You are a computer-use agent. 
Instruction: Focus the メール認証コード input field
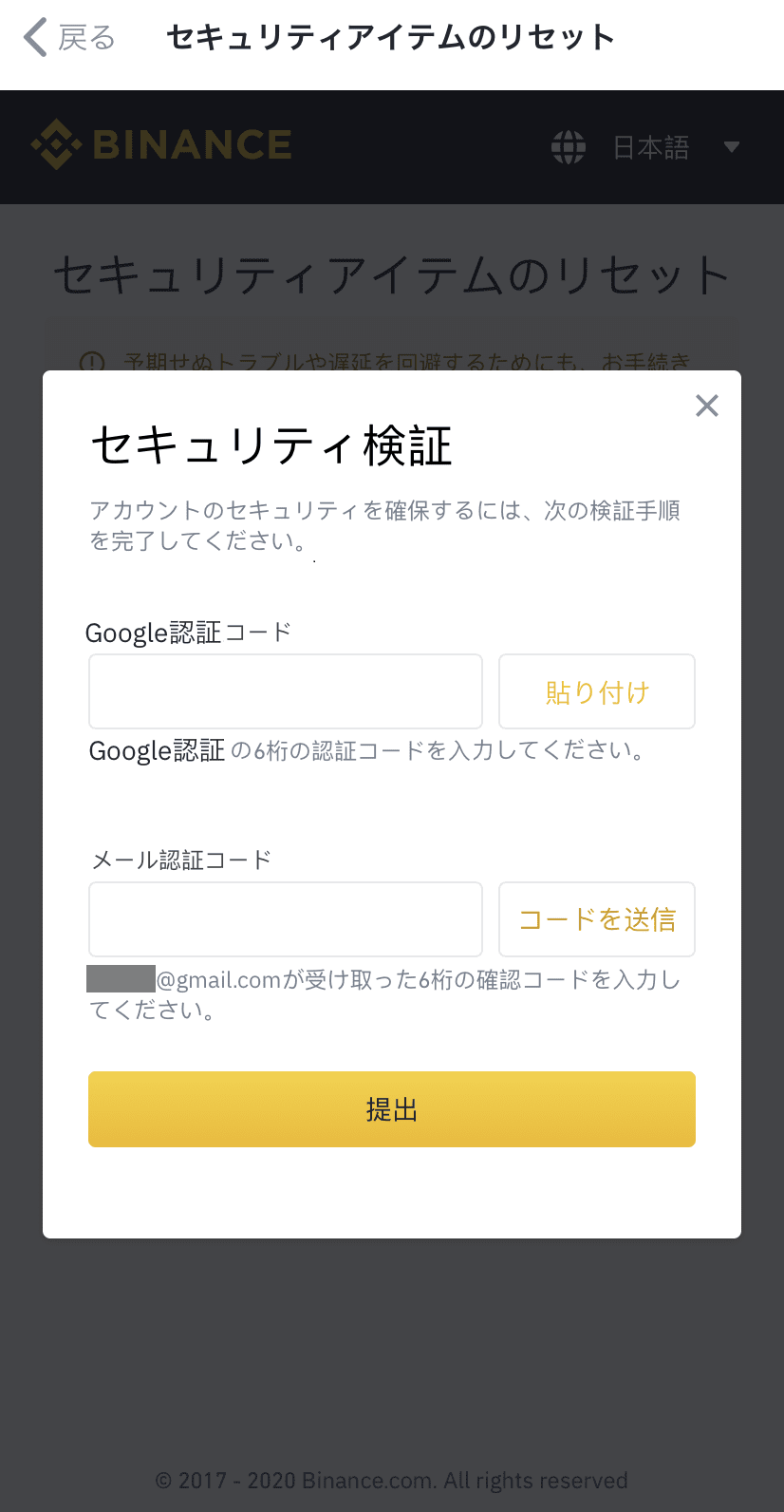[x=286, y=919]
